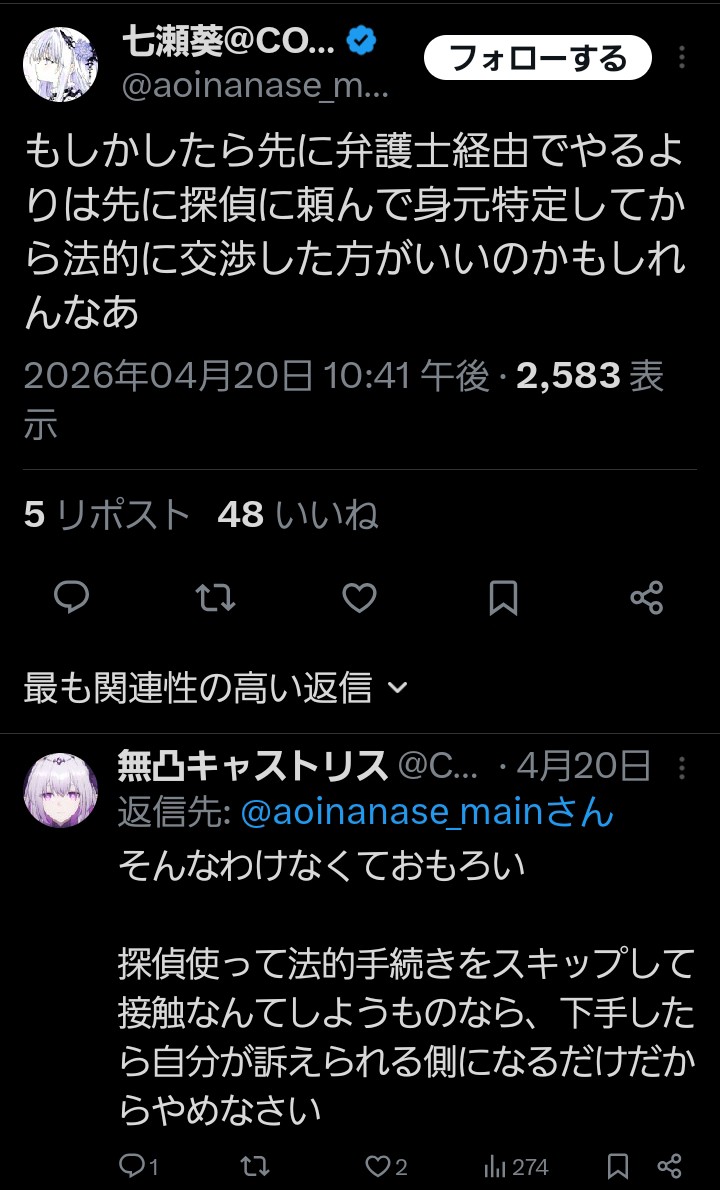View analytics for 無凸キャストリス's reply
Viewport: 720px width, 1190px height.
(x=516, y=1166)
